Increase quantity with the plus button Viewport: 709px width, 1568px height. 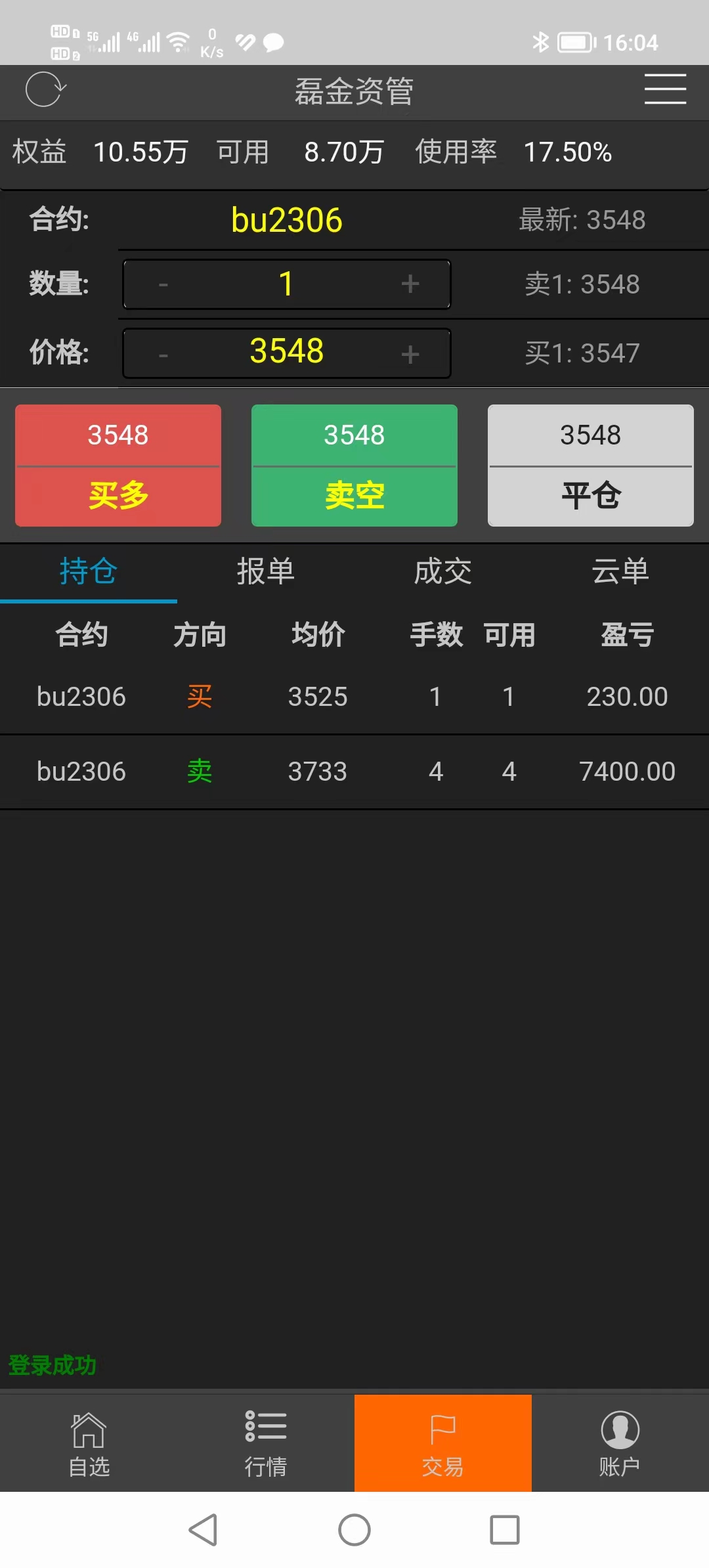pyautogui.click(x=410, y=284)
